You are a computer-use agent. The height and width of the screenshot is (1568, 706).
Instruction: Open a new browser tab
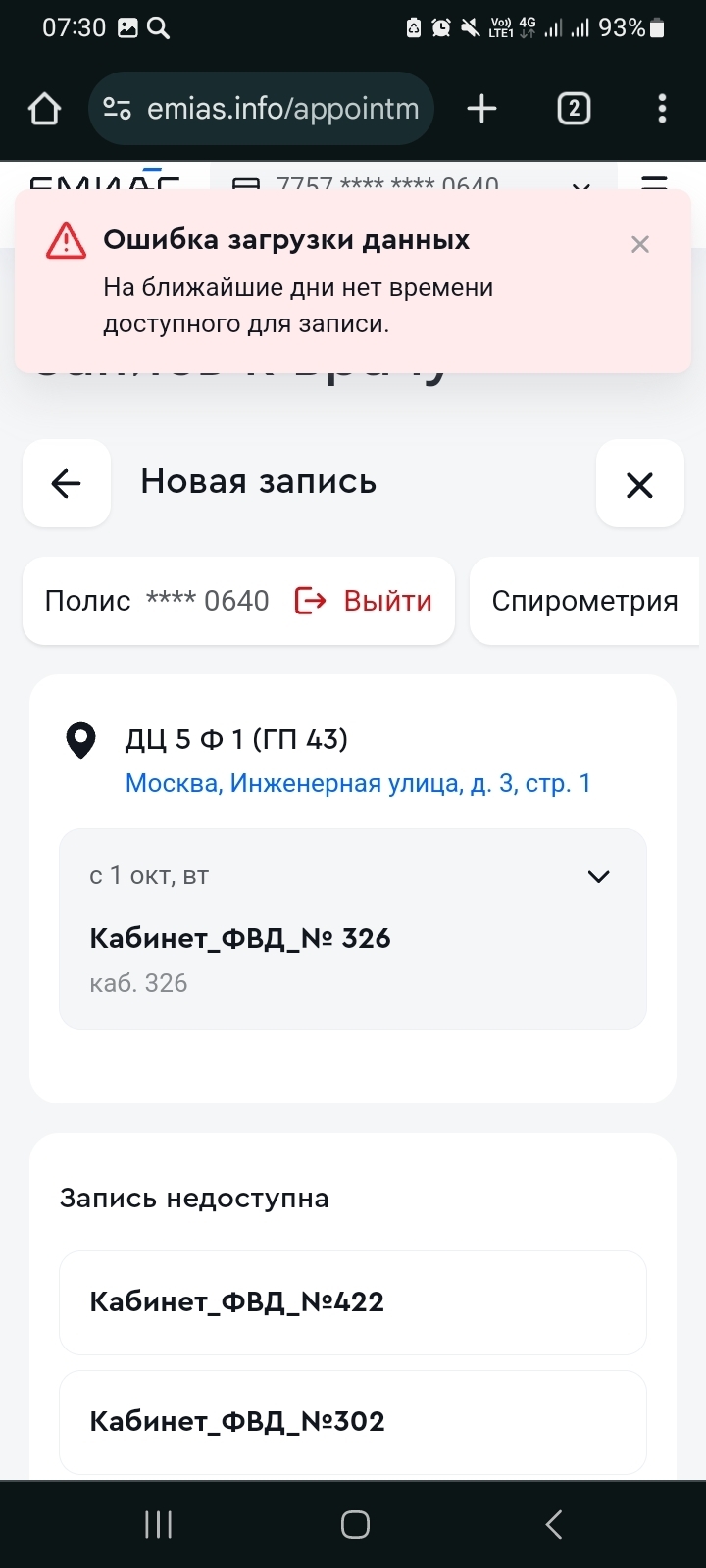[481, 109]
